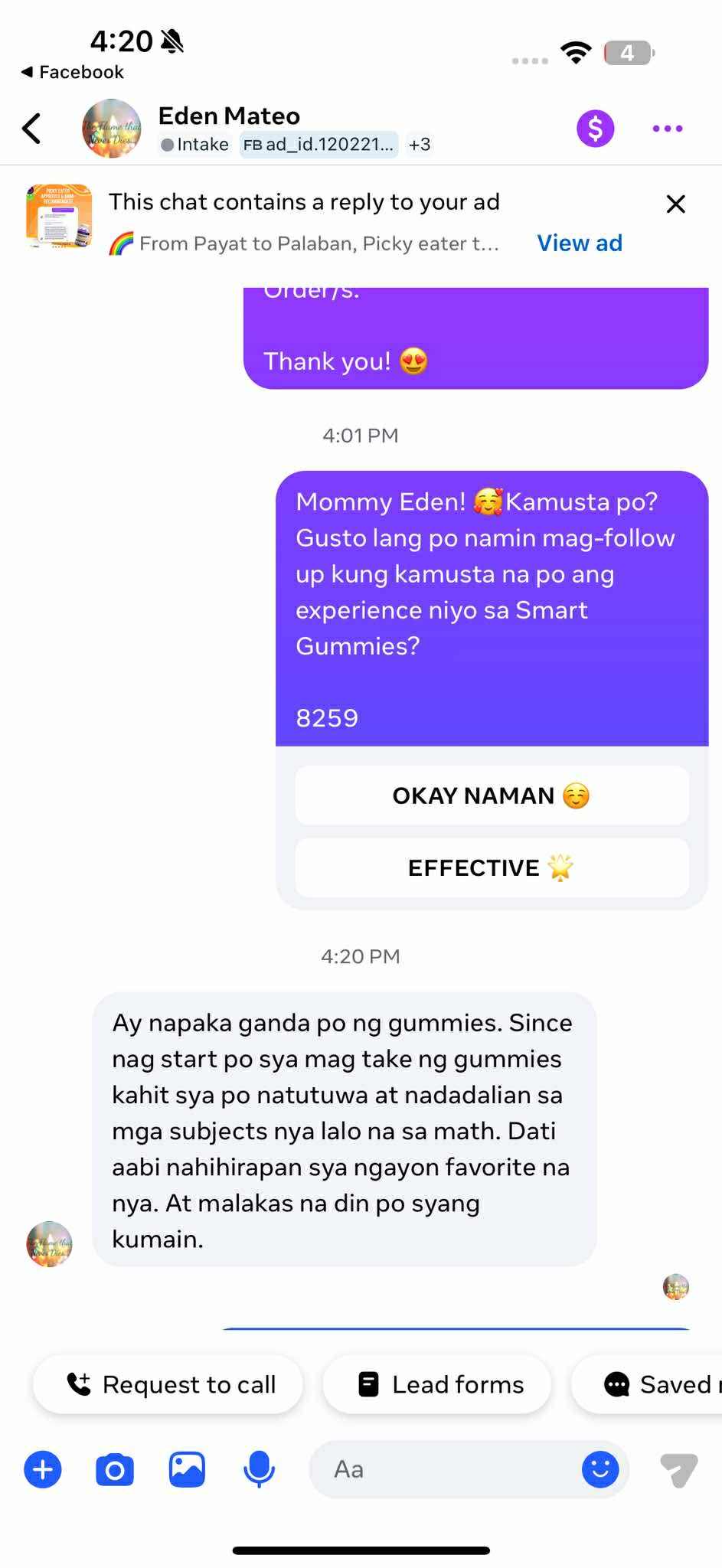
Task: Open the photo gallery picker
Action: coord(187,1470)
